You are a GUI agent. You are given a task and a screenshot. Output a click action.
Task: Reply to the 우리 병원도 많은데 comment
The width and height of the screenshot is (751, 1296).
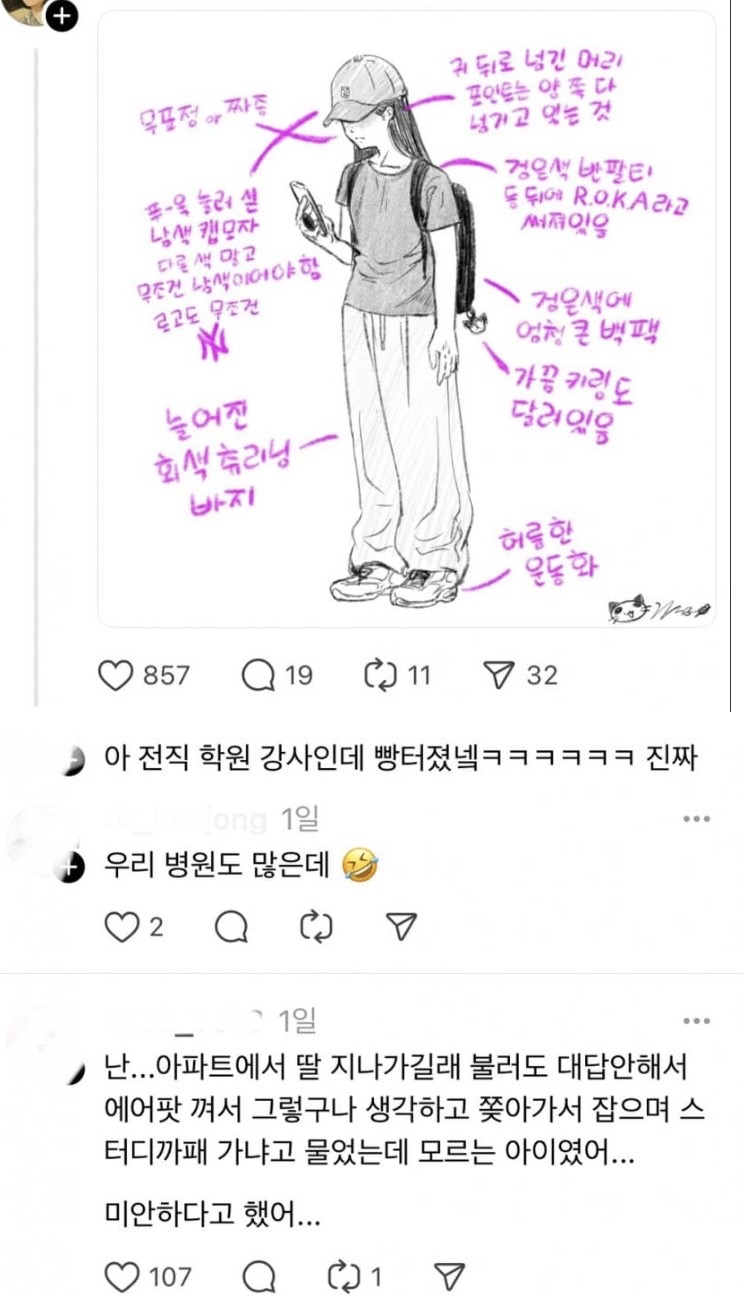pos(231,927)
